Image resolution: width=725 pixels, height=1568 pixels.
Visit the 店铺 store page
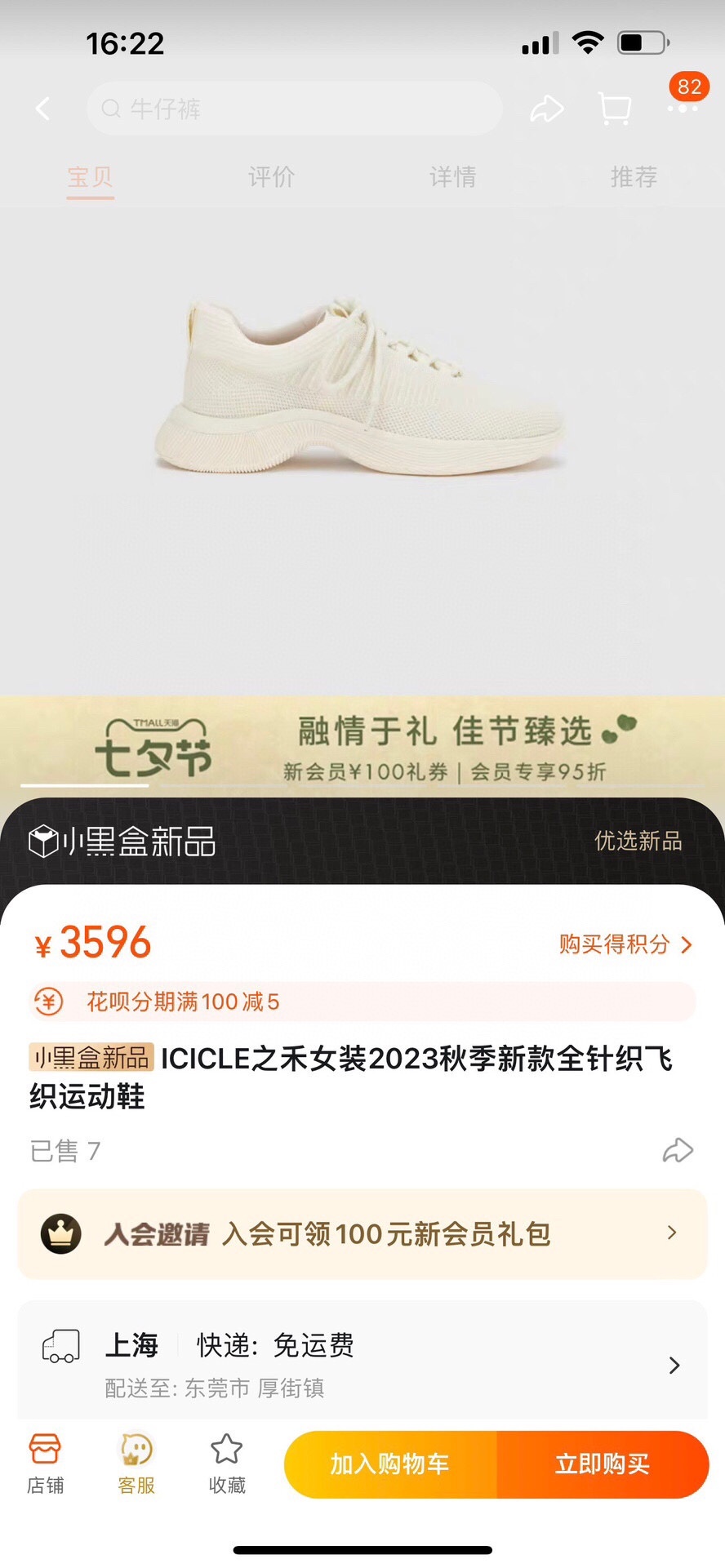point(45,1464)
